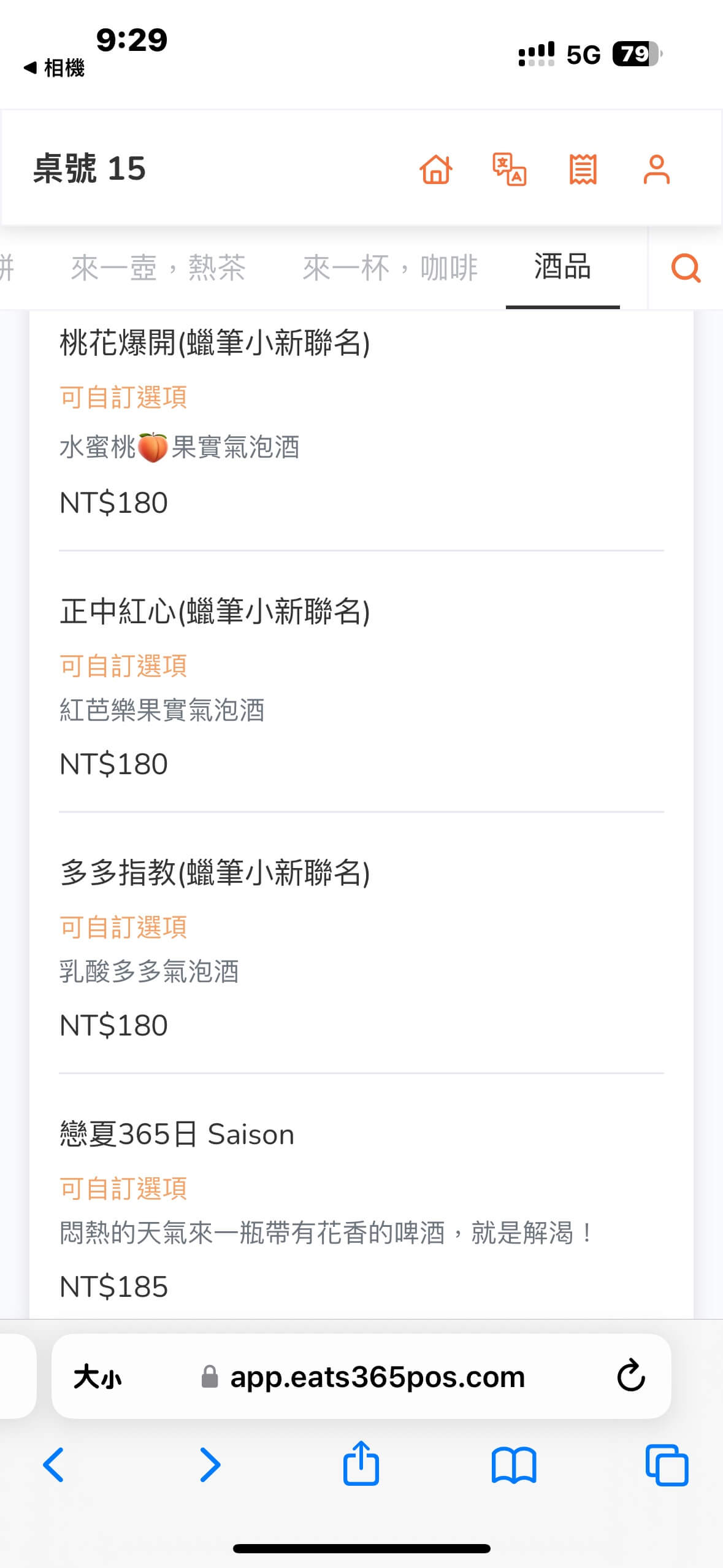Go to the restaurant home page icon
The image size is (723, 1568).
pos(435,169)
